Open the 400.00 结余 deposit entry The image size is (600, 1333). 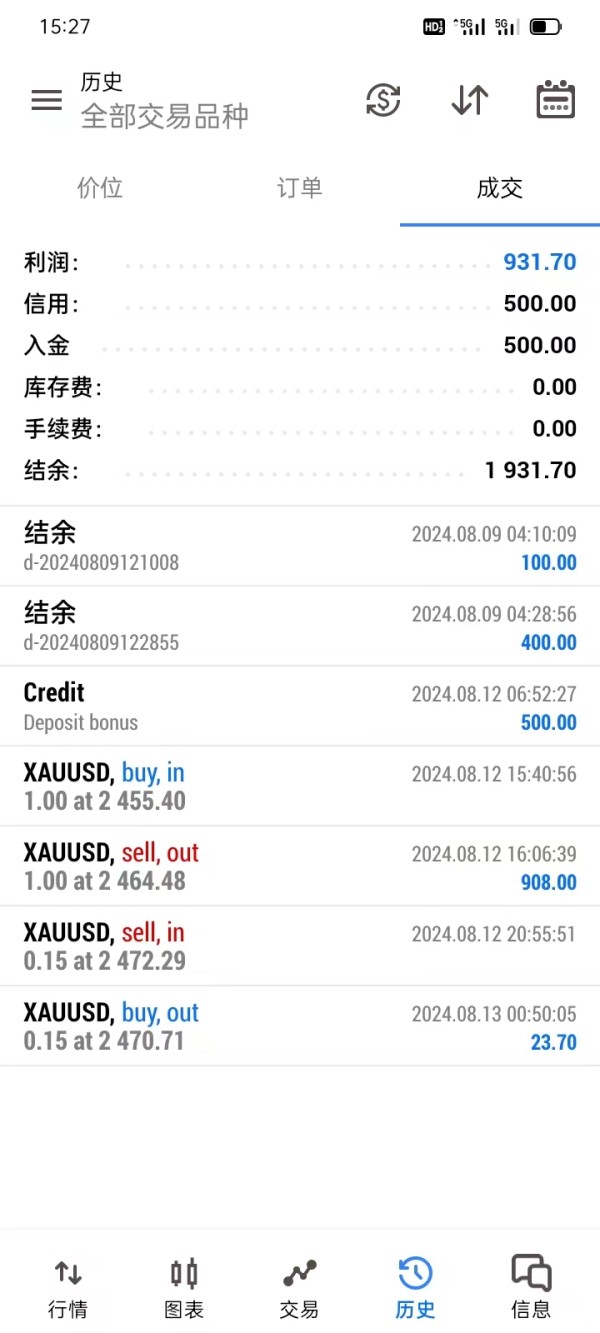300,626
